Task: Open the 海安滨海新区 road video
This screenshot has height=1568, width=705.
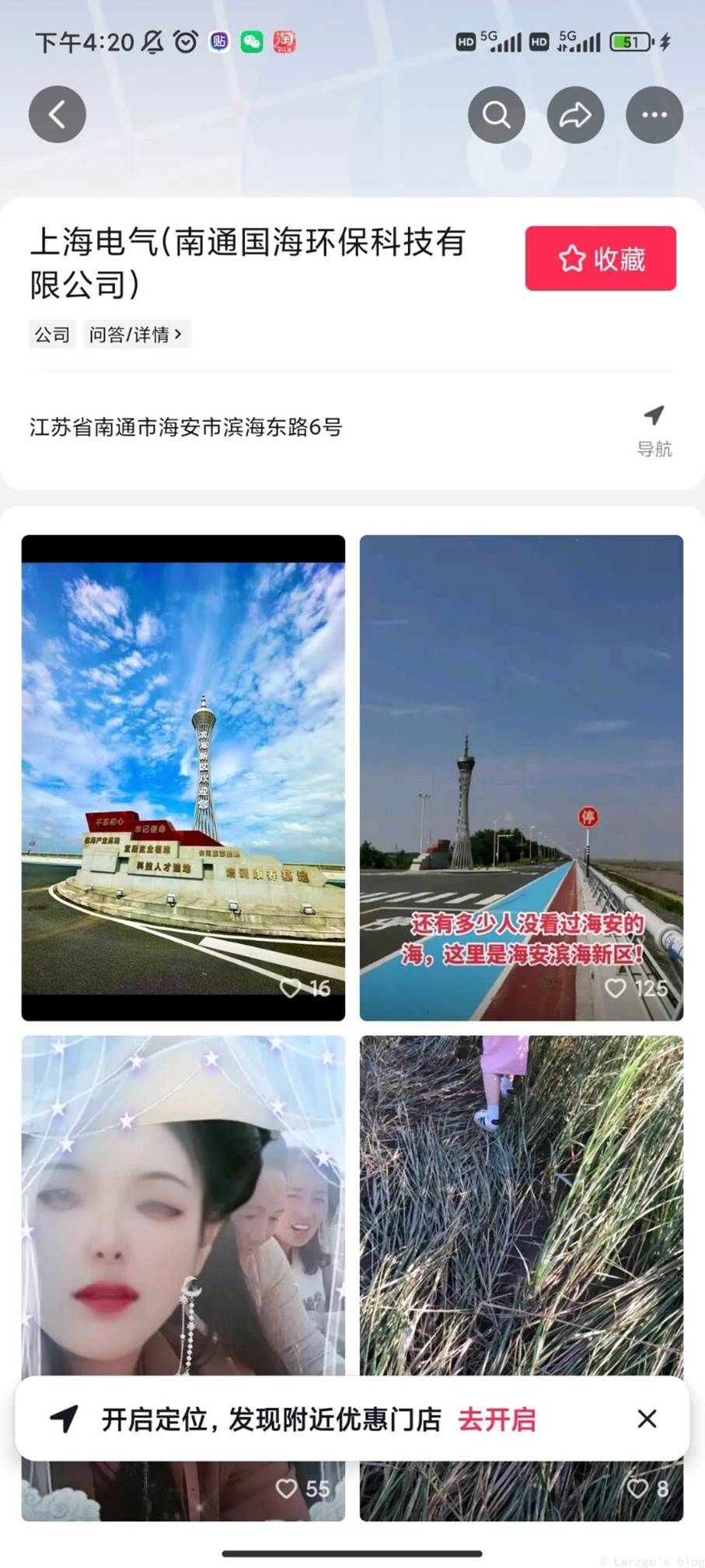Action: point(521,778)
